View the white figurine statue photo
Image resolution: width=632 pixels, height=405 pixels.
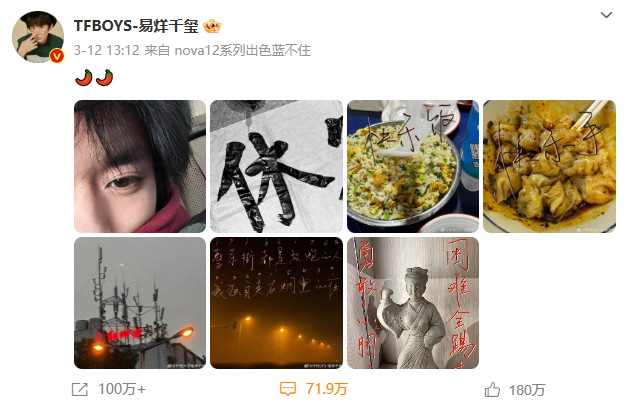click(x=412, y=302)
